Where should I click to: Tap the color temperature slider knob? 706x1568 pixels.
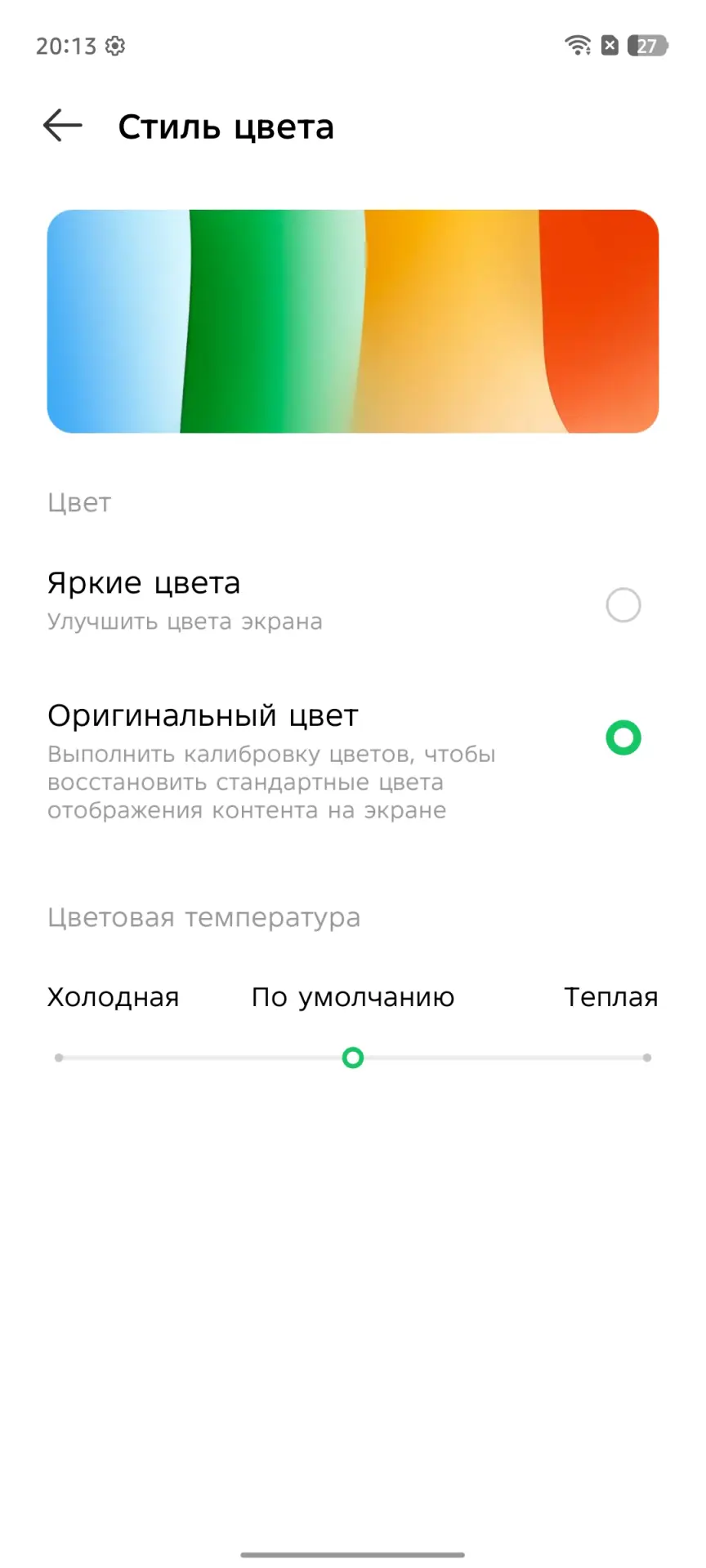352,1058
